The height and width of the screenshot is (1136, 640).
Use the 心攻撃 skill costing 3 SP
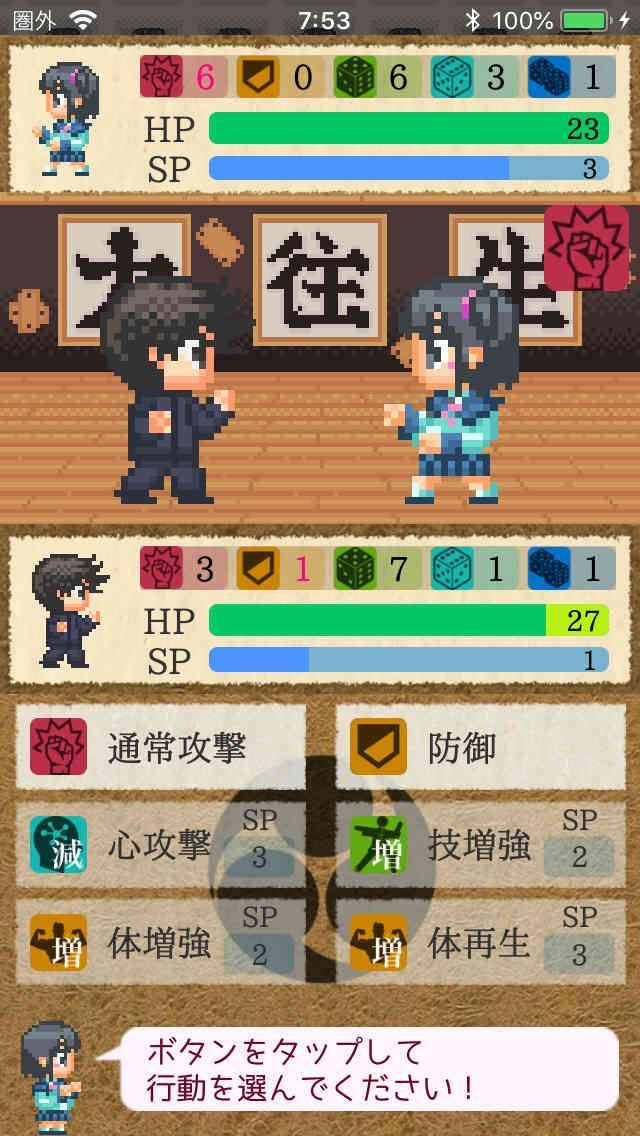(160, 844)
